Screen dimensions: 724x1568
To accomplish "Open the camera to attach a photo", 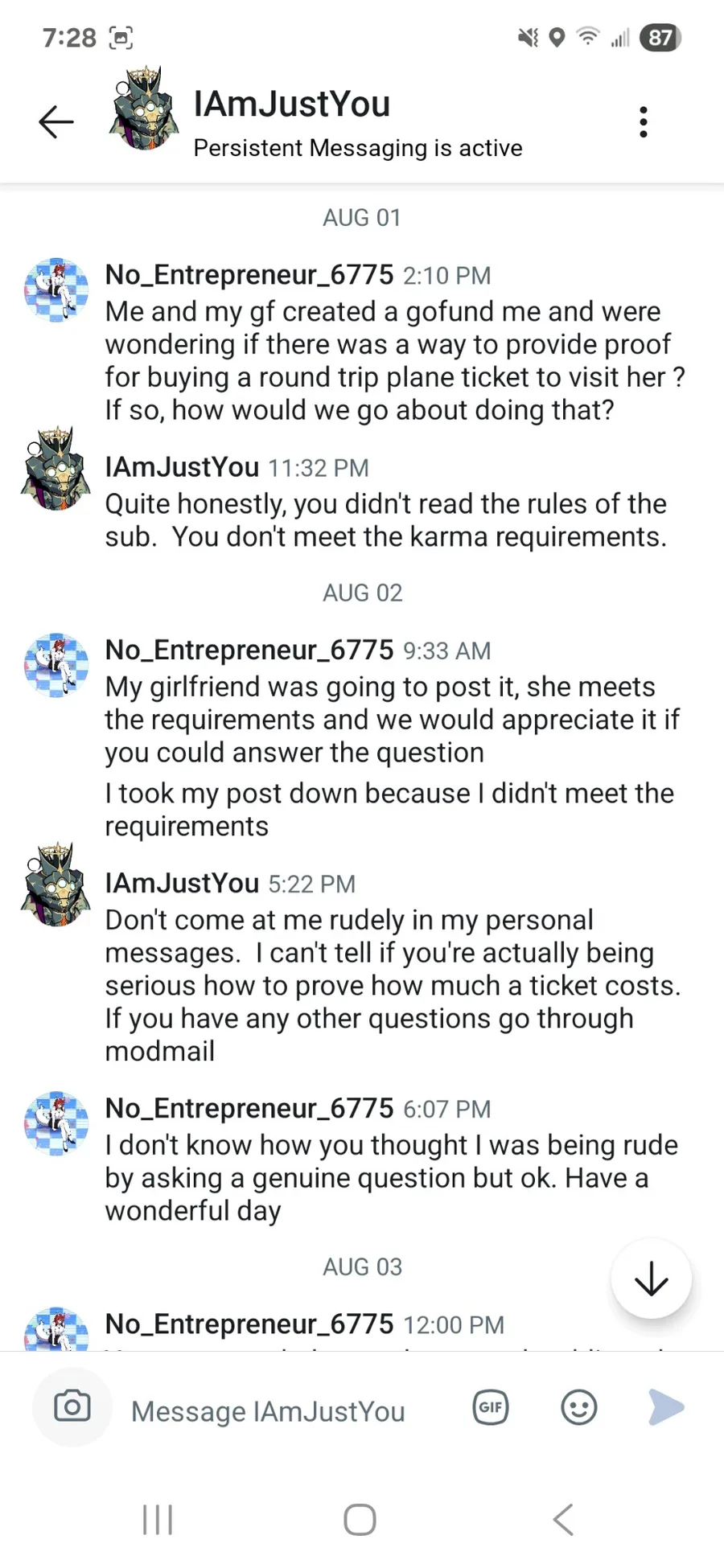I will [72, 1406].
